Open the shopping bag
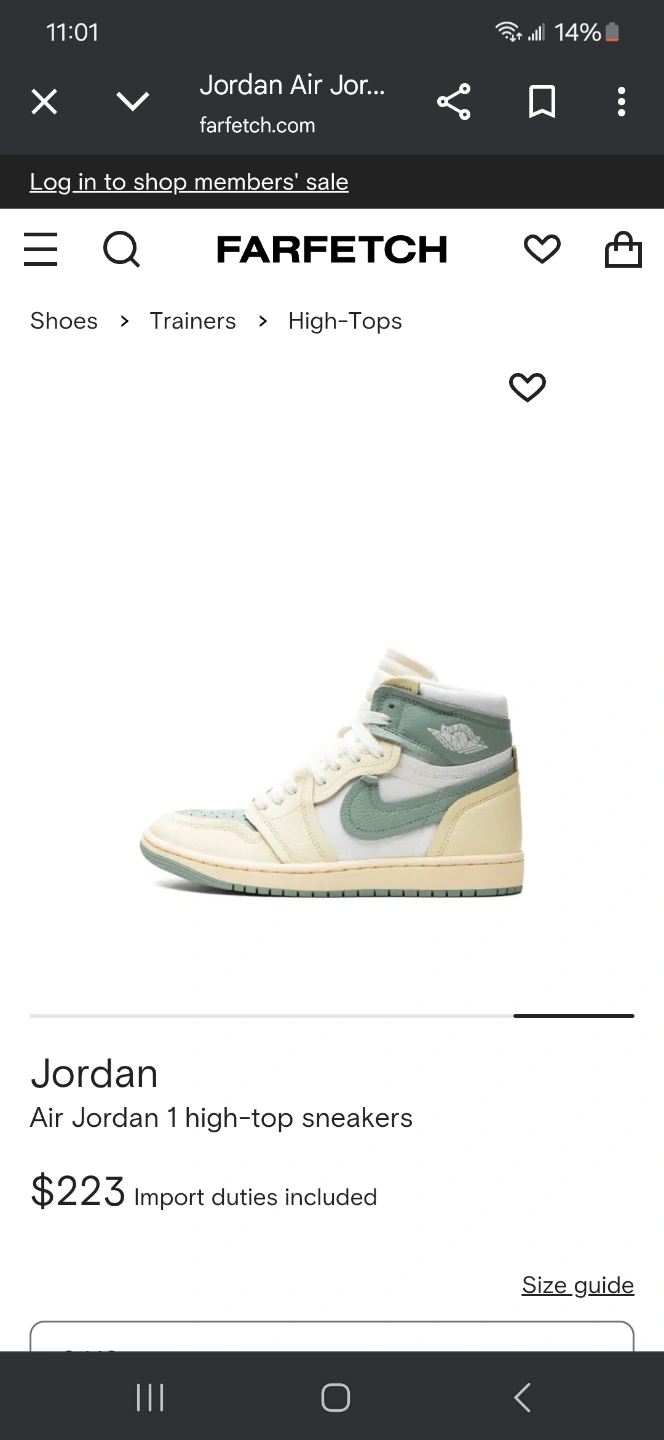The image size is (664, 1440). (x=623, y=249)
